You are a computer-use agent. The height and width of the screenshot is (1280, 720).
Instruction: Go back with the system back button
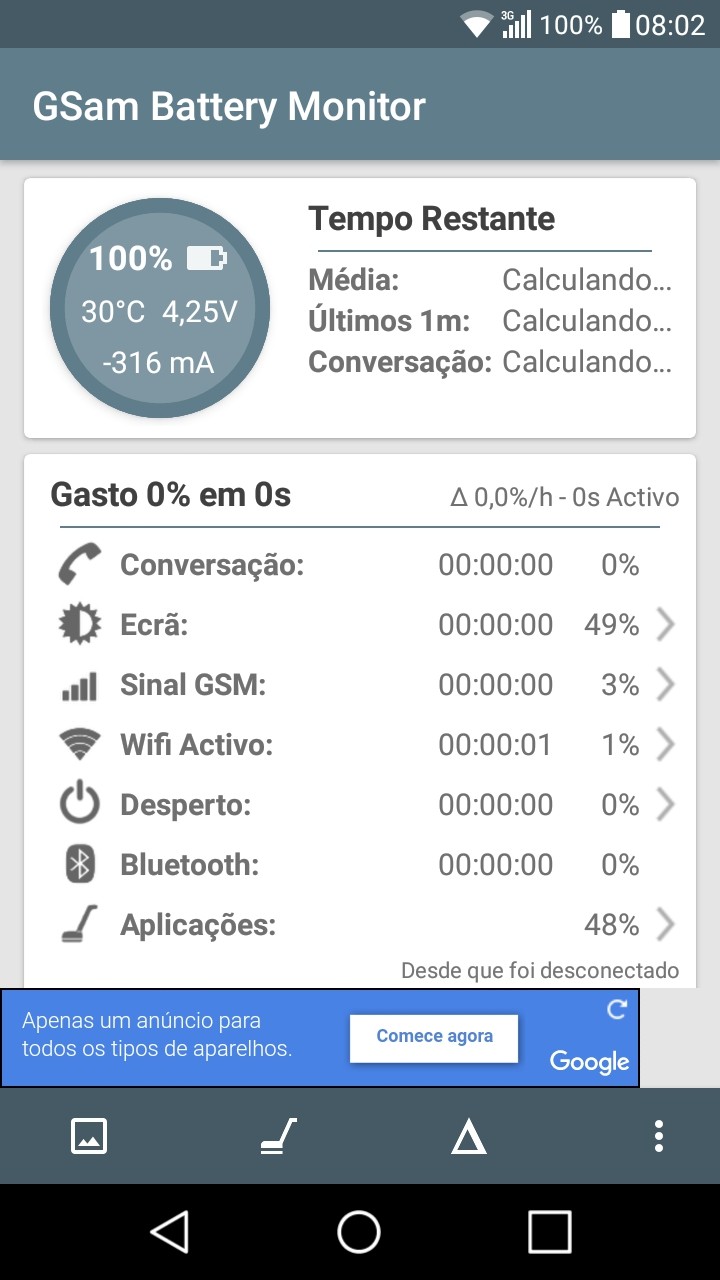coord(170,1231)
